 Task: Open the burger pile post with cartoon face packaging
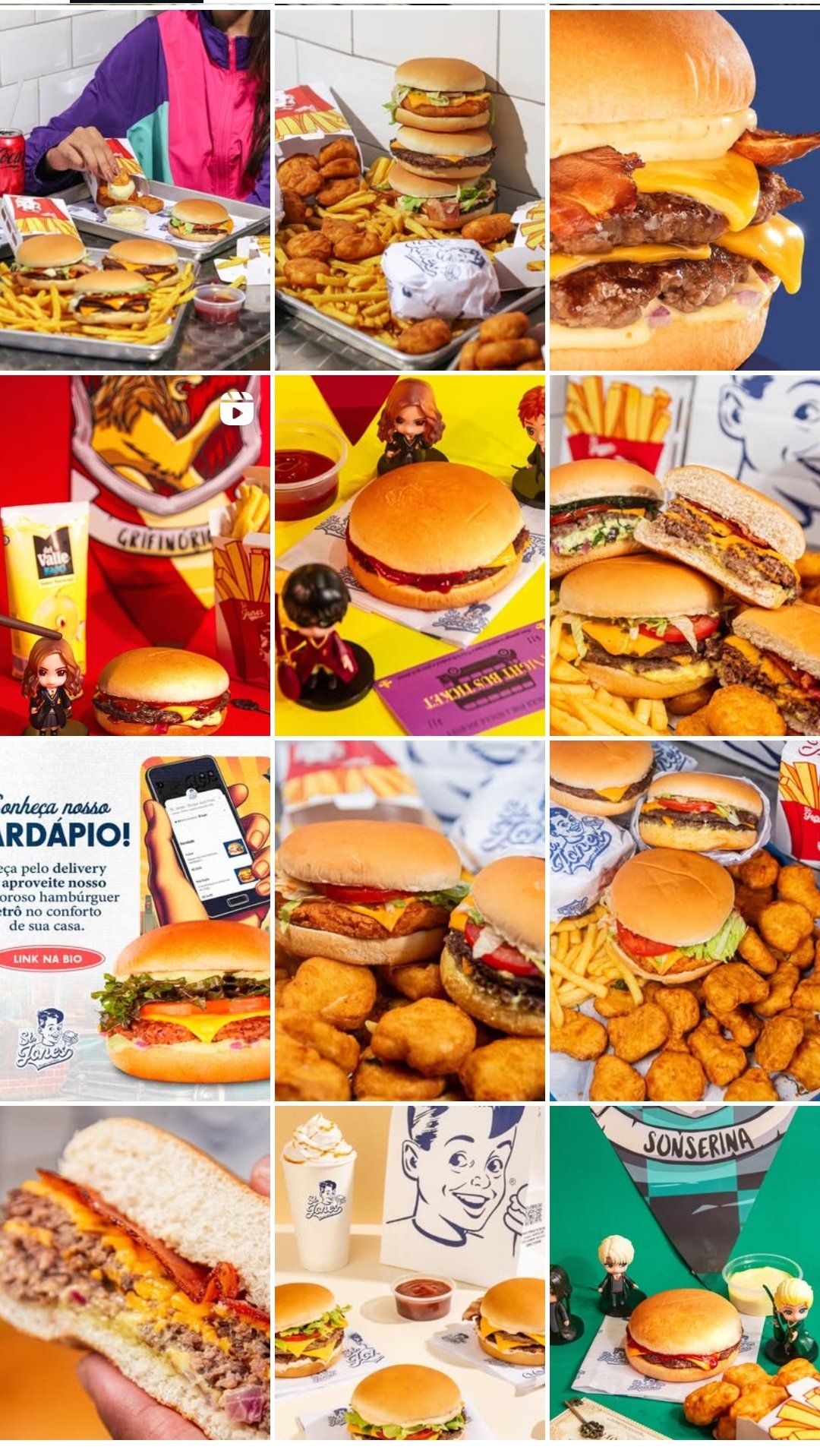[685, 555]
